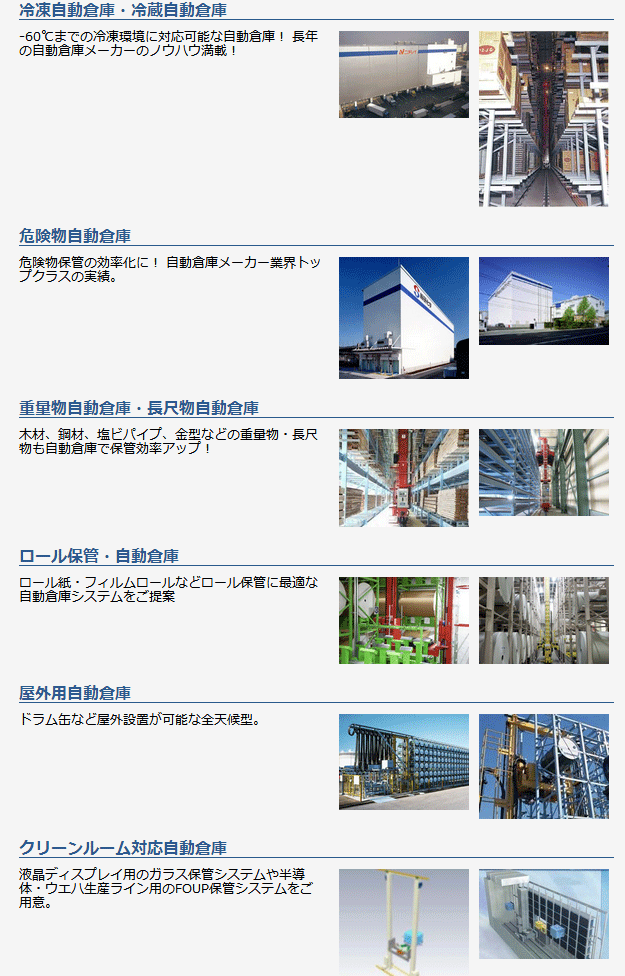
Task: Open the 冷凍自動倉庫・冷蔵自動倉庫 heading link
Action: pyautogui.click(x=122, y=11)
